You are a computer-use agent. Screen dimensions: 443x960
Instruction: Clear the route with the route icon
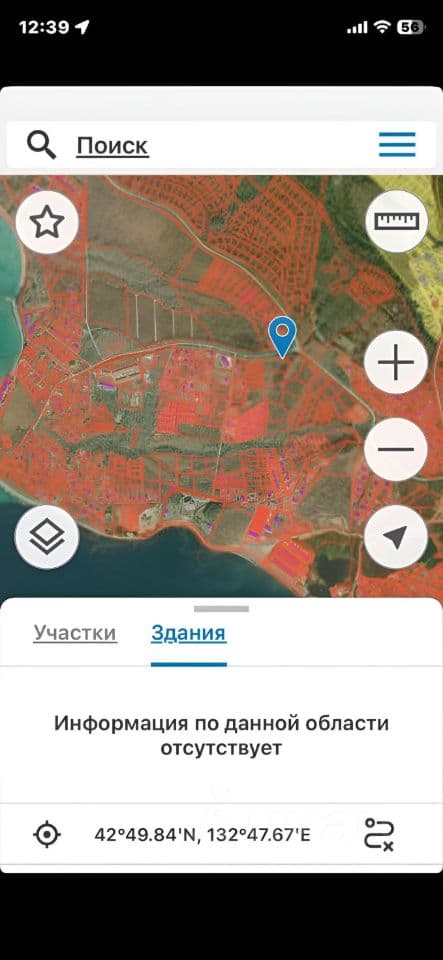(x=379, y=834)
